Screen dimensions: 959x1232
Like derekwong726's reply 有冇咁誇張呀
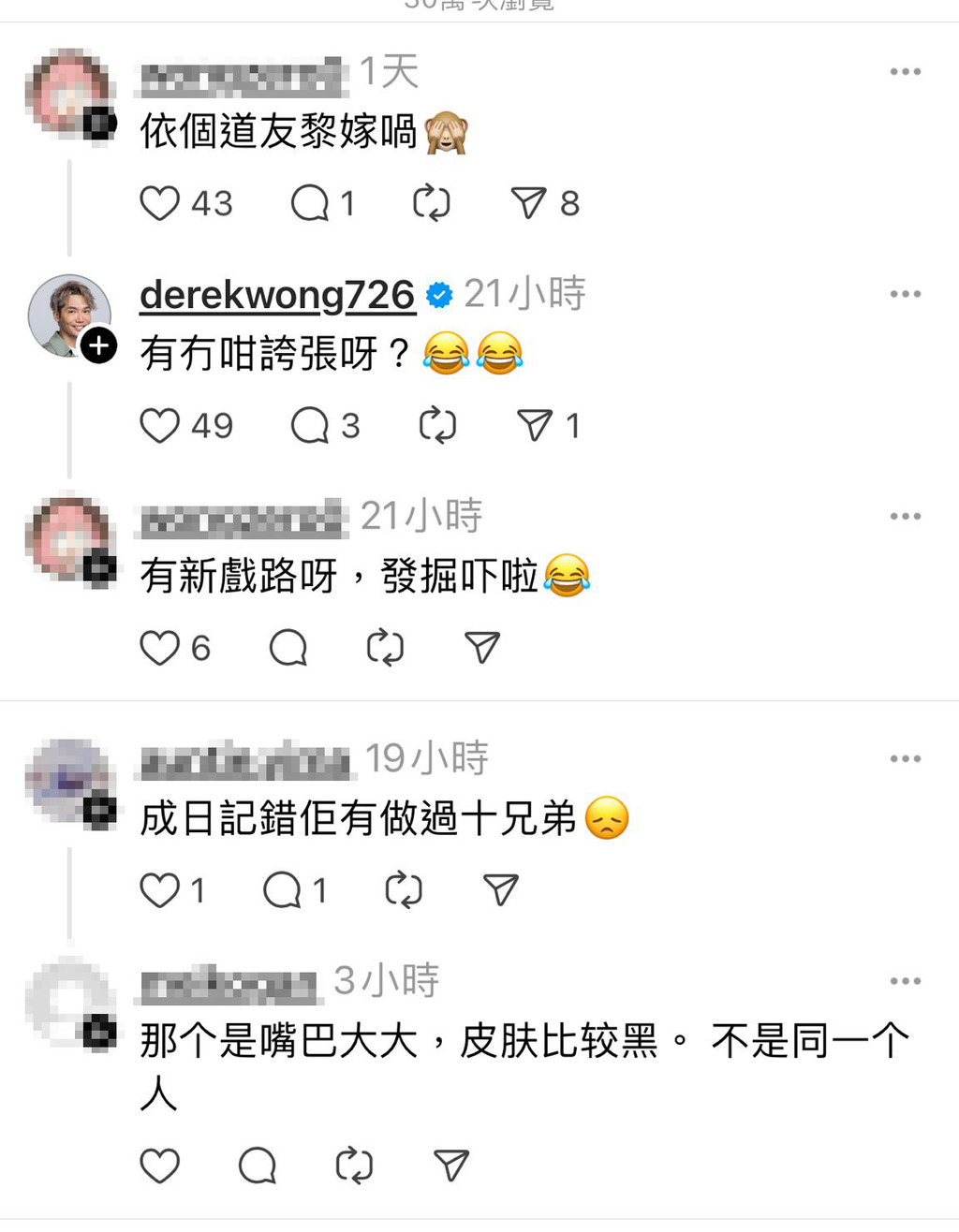tap(159, 426)
